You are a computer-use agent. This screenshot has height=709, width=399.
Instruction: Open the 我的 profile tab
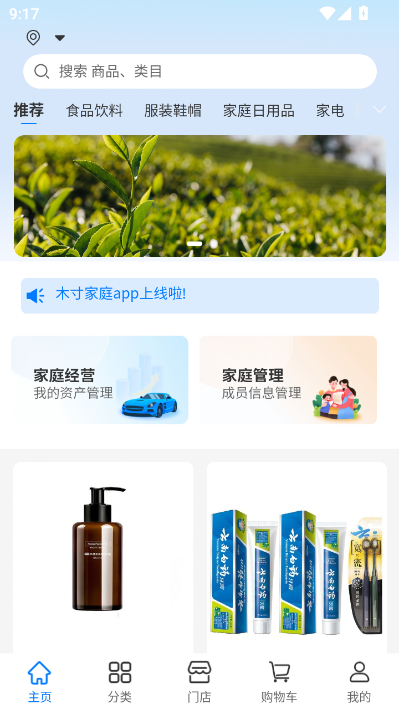(x=359, y=681)
